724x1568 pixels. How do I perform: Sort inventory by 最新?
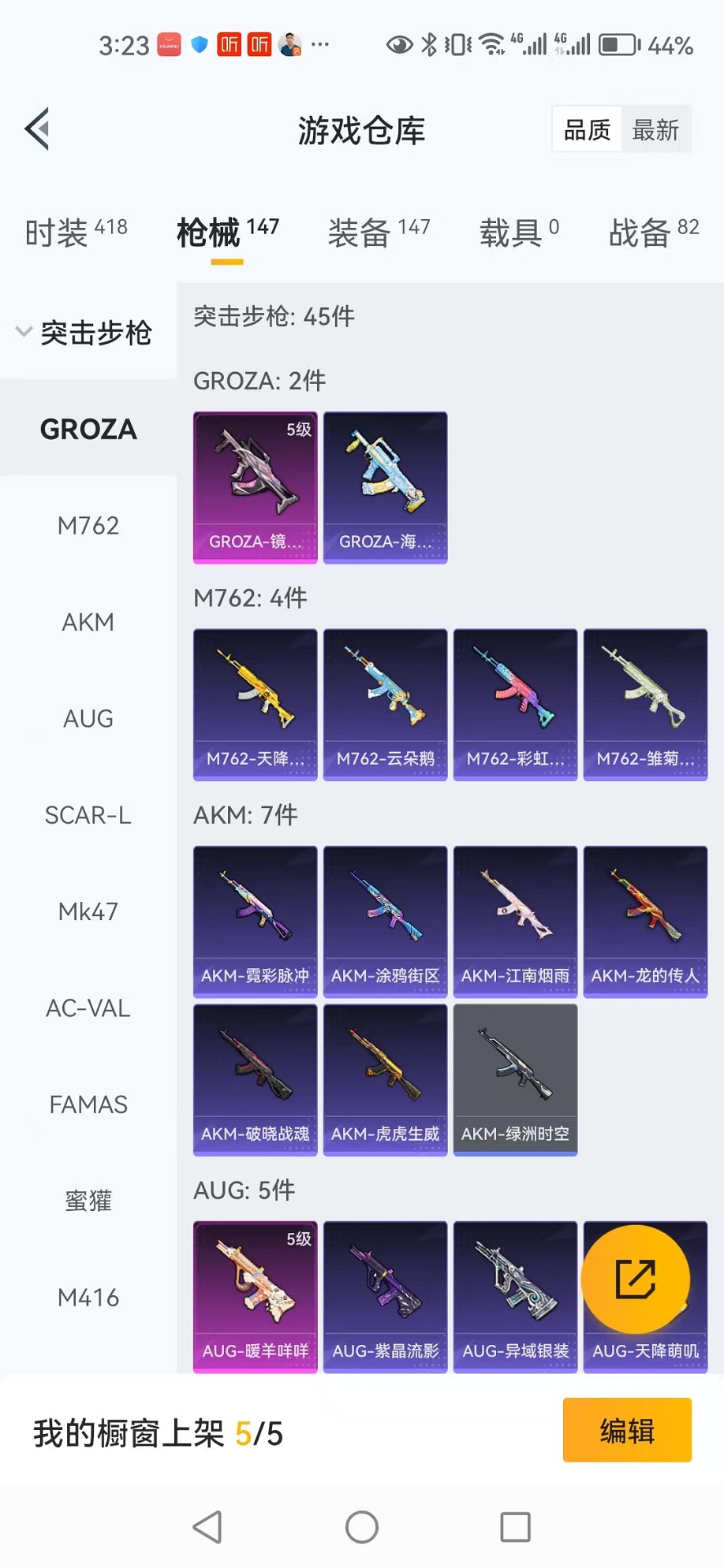pos(655,130)
